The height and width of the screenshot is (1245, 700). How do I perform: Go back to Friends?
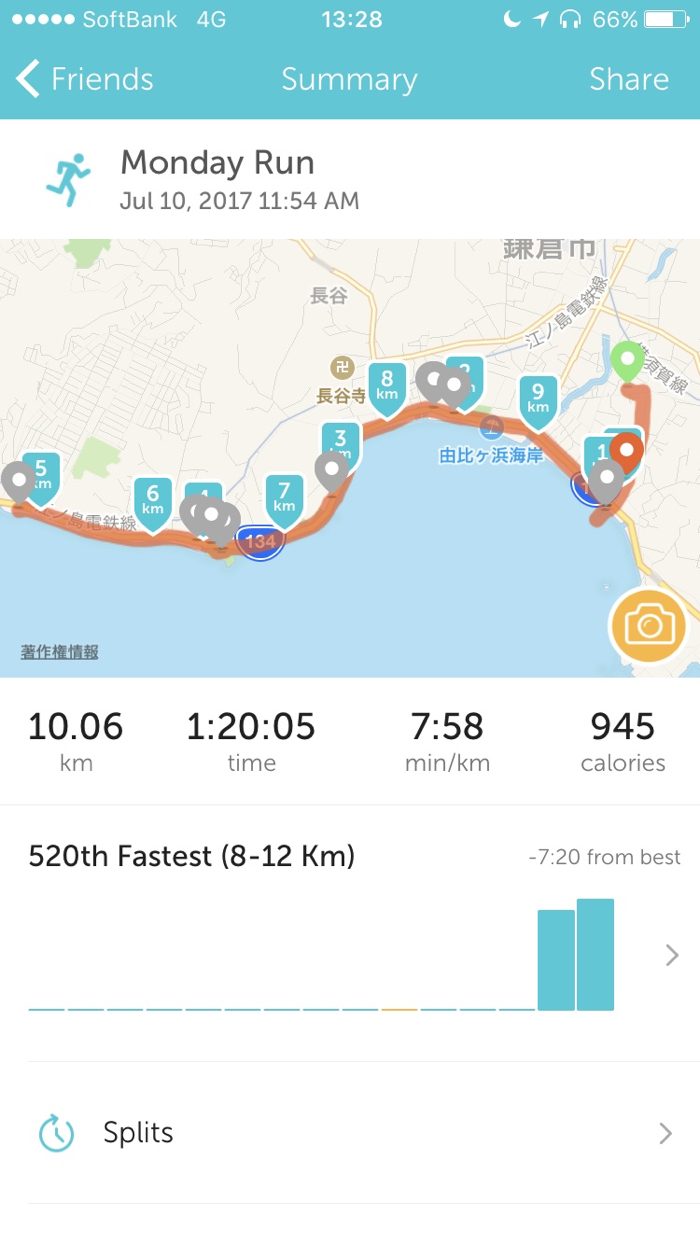pos(85,79)
